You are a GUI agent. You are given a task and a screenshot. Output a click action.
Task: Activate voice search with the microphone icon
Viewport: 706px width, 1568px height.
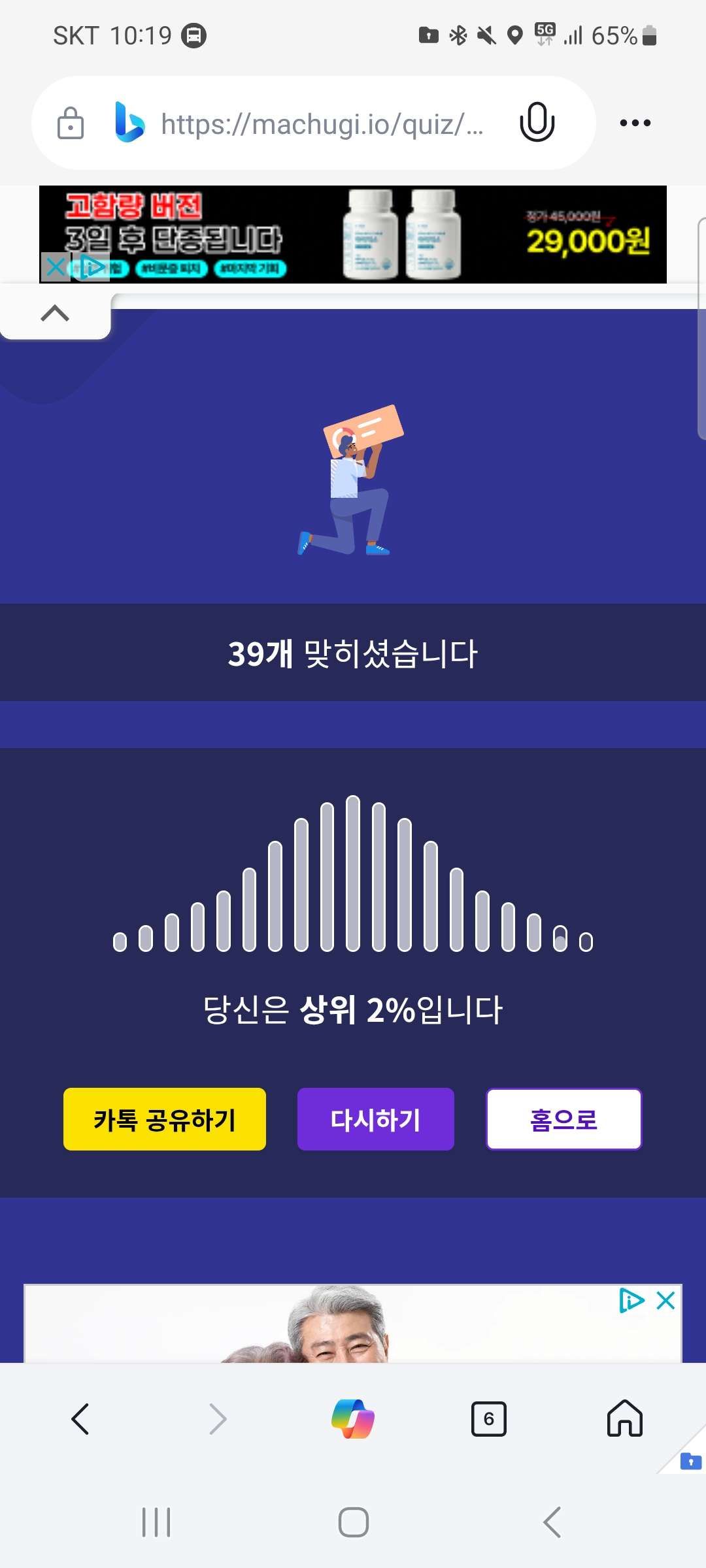(536, 122)
